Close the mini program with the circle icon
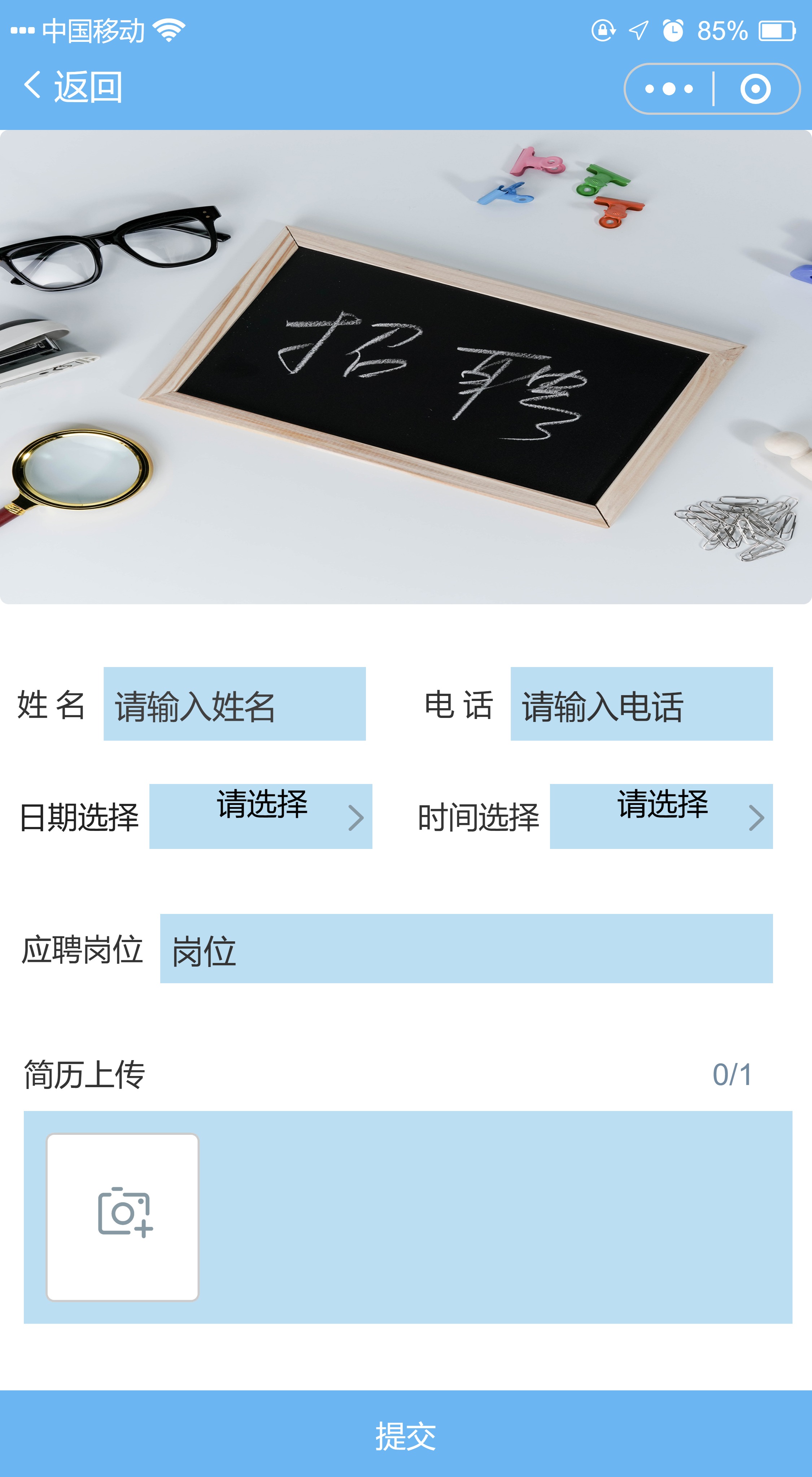Screen dimensions: 812x1477 (x=755, y=89)
